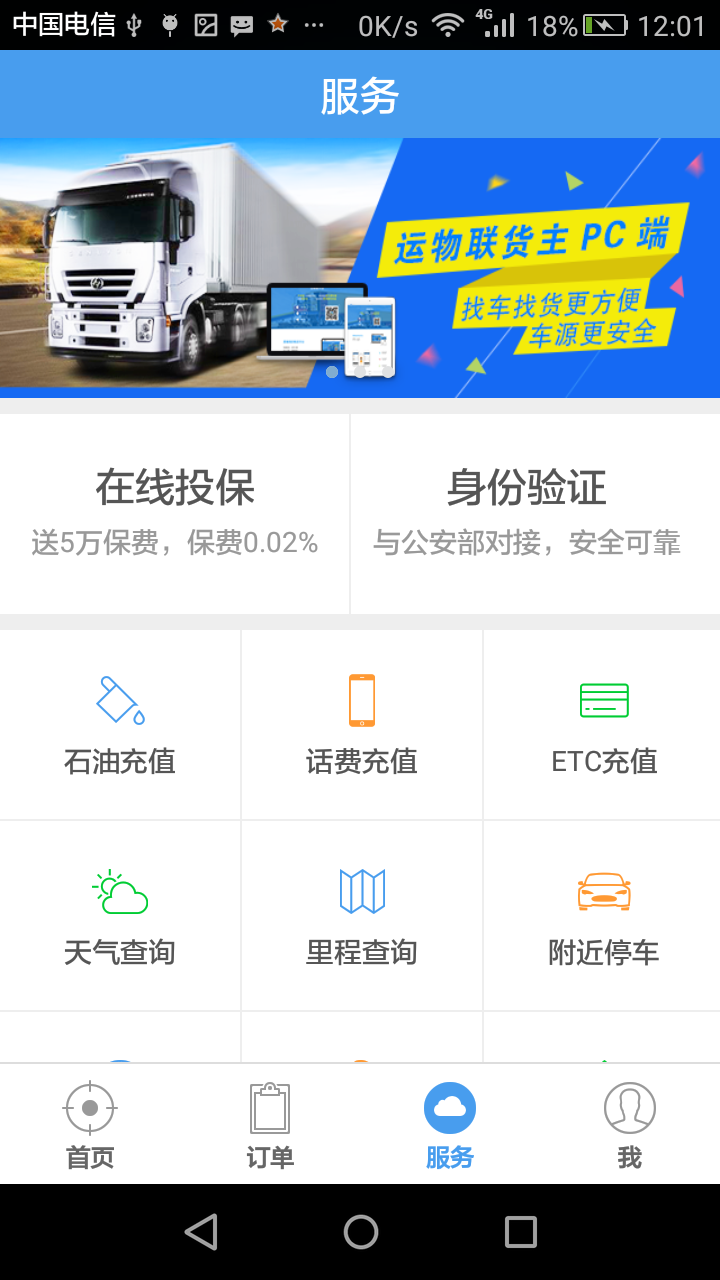Viewport: 720px width, 1280px height.
Task: Tap the 送5万保费 insurance promo text
Action: (x=176, y=543)
